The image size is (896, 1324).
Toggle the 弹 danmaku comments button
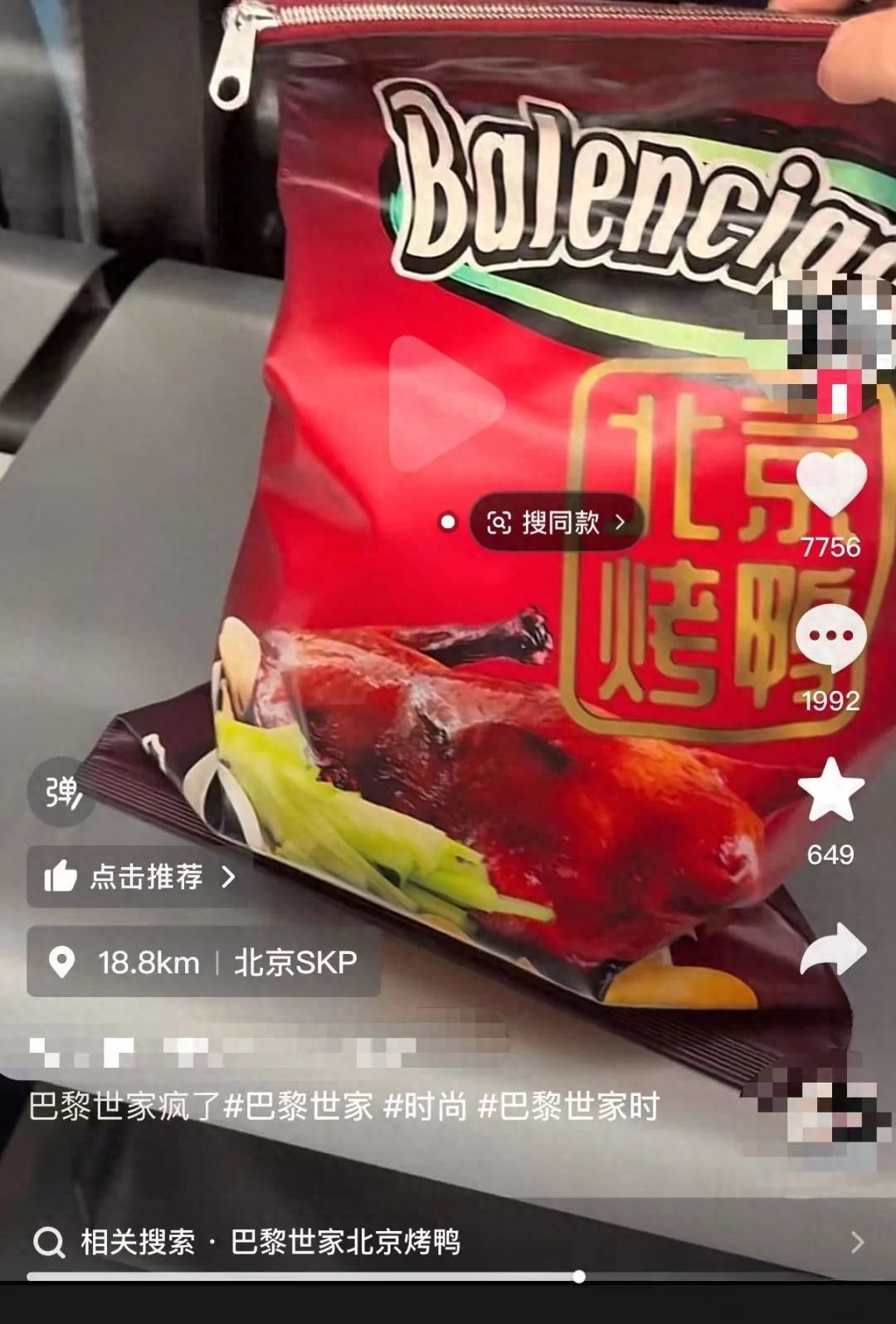point(62,792)
